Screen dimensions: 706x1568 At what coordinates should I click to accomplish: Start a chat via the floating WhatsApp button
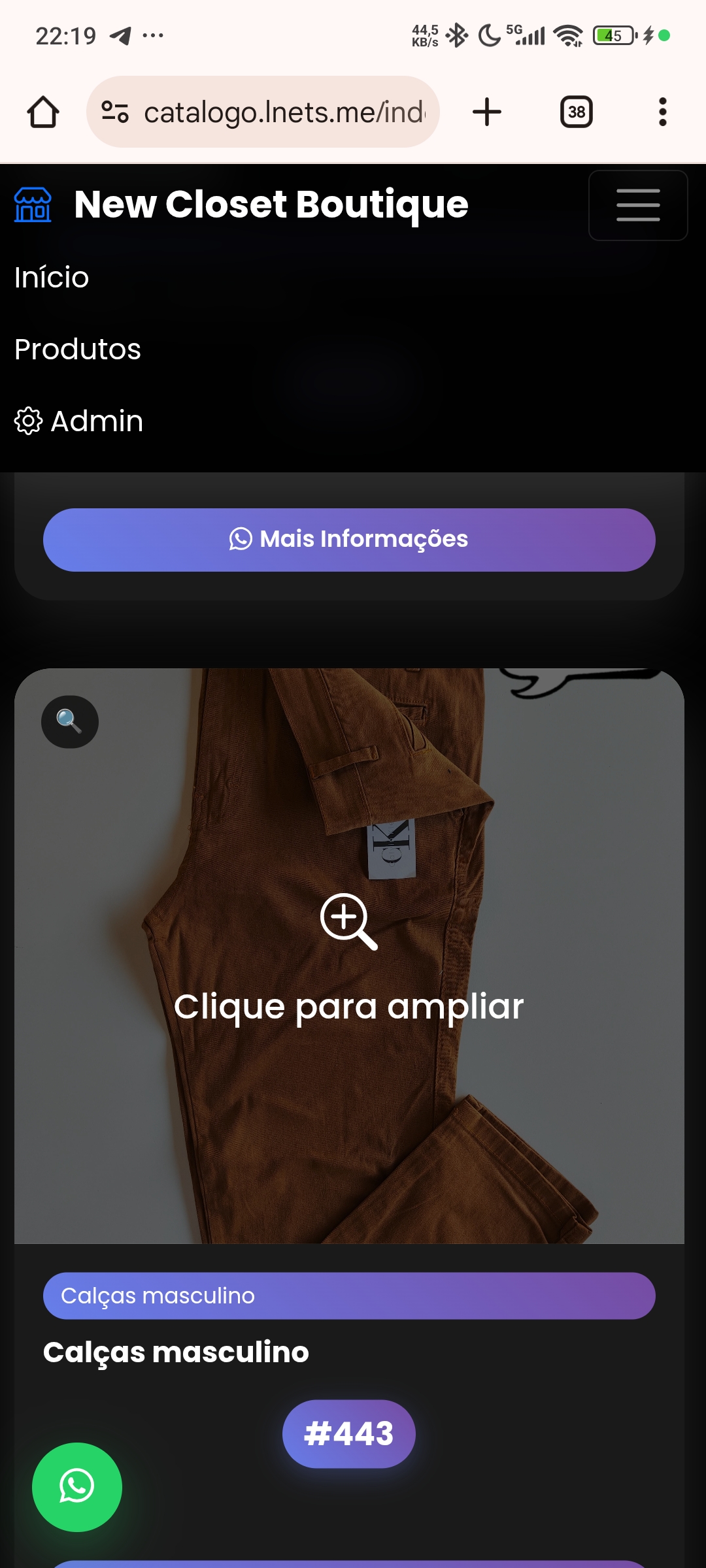pyautogui.click(x=77, y=1487)
